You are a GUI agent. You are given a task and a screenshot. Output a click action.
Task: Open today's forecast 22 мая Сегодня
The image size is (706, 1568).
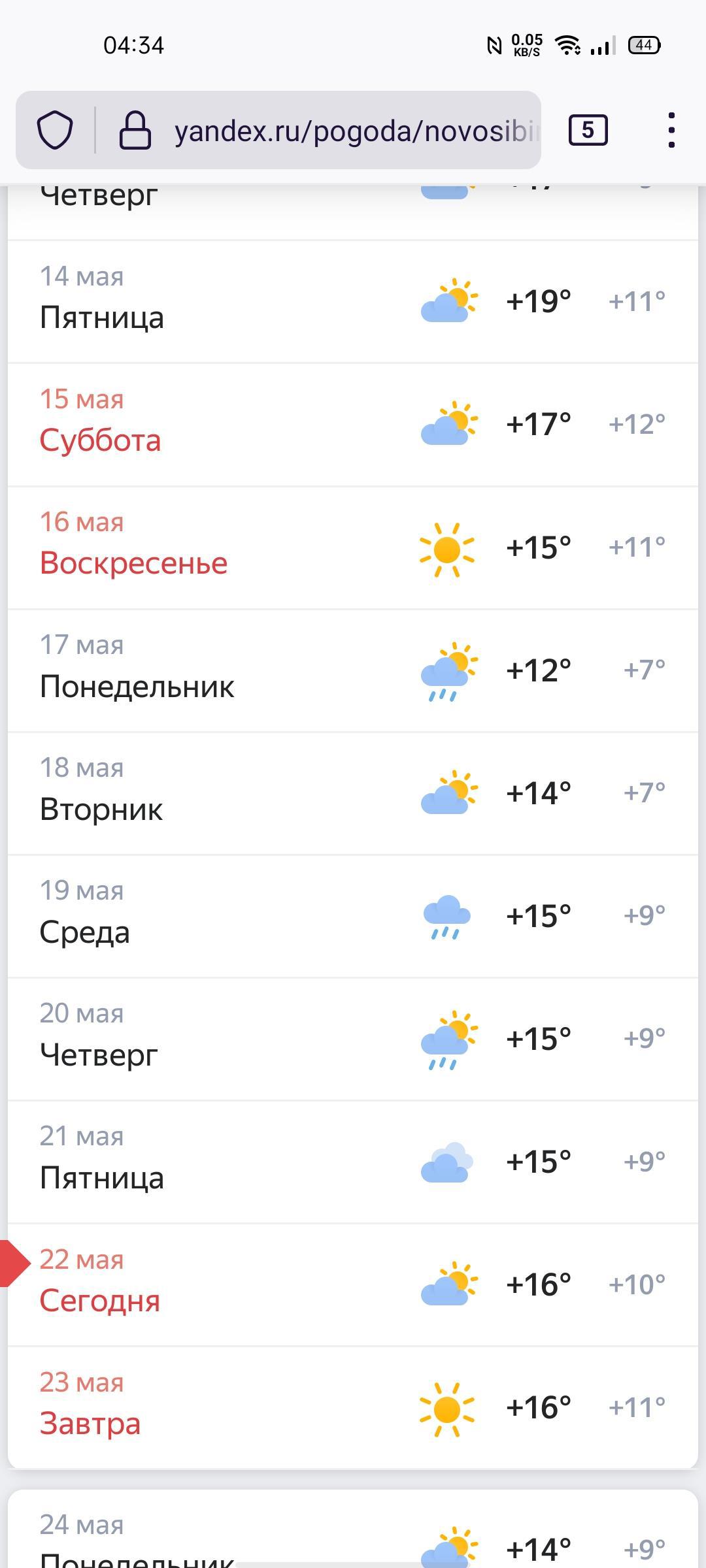tap(353, 1284)
